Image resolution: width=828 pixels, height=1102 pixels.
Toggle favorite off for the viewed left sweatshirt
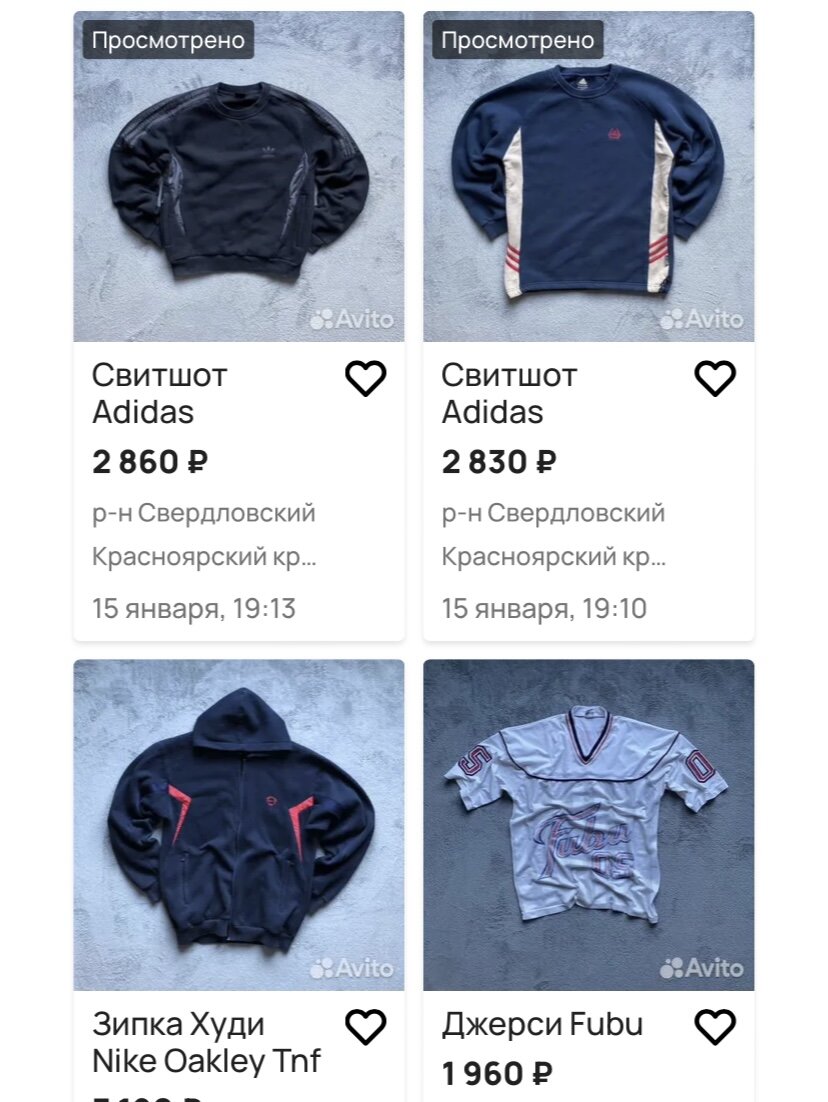click(366, 378)
